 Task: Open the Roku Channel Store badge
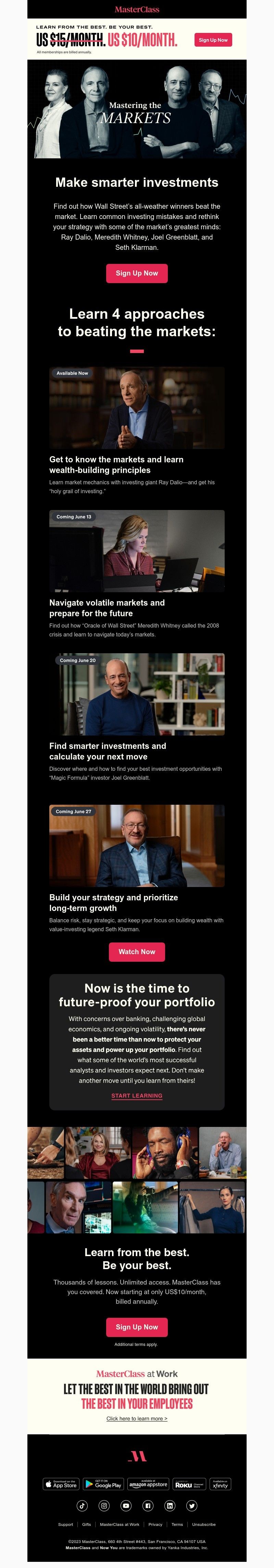(x=189, y=1485)
